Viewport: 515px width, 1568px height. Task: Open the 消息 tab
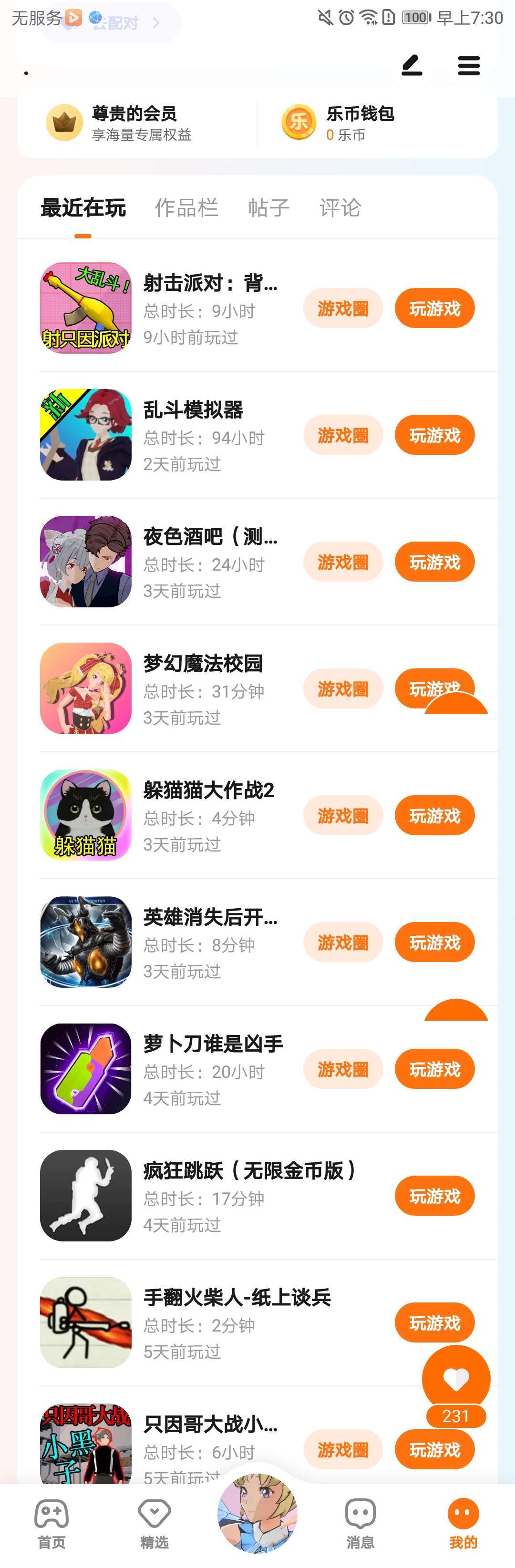click(x=360, y=1523)
